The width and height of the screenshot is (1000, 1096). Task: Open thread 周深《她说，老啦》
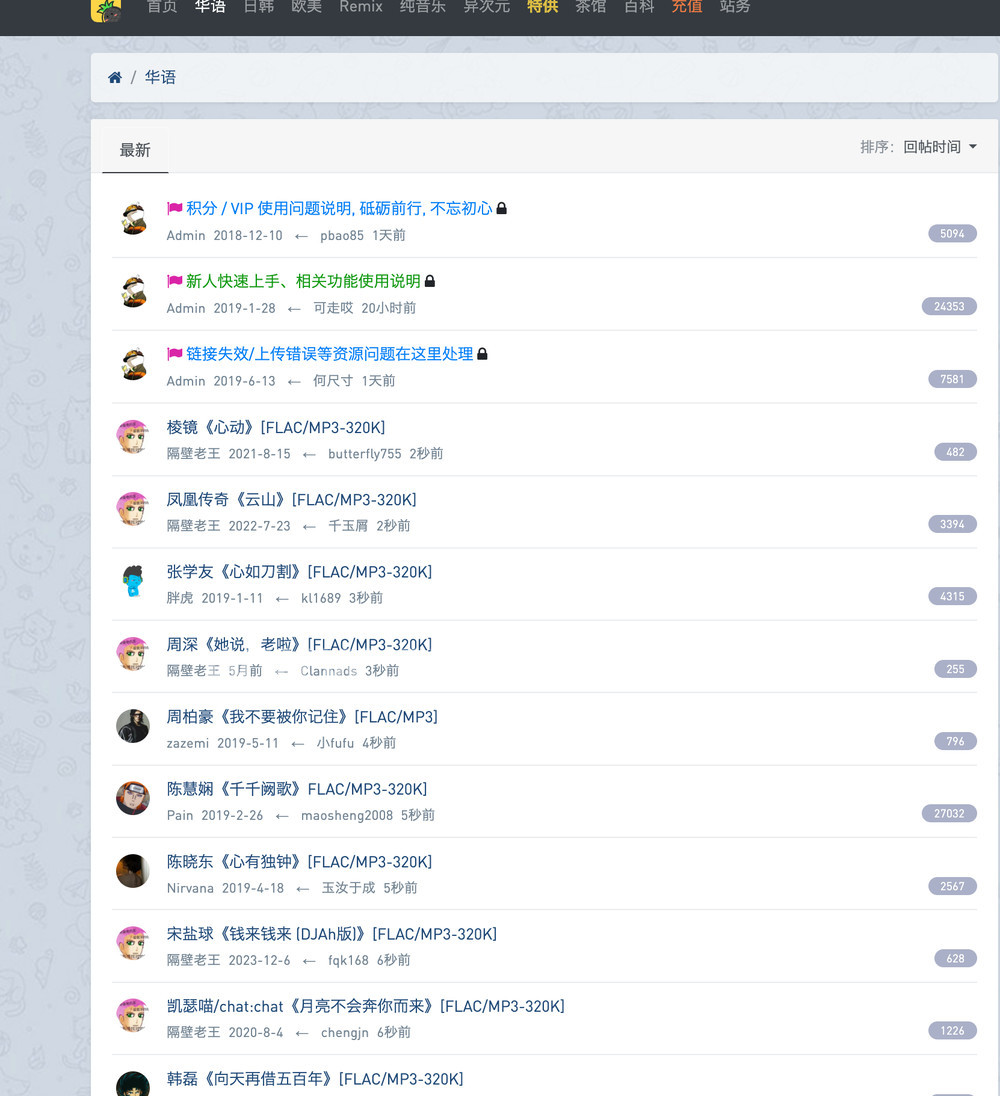[299, 644]
